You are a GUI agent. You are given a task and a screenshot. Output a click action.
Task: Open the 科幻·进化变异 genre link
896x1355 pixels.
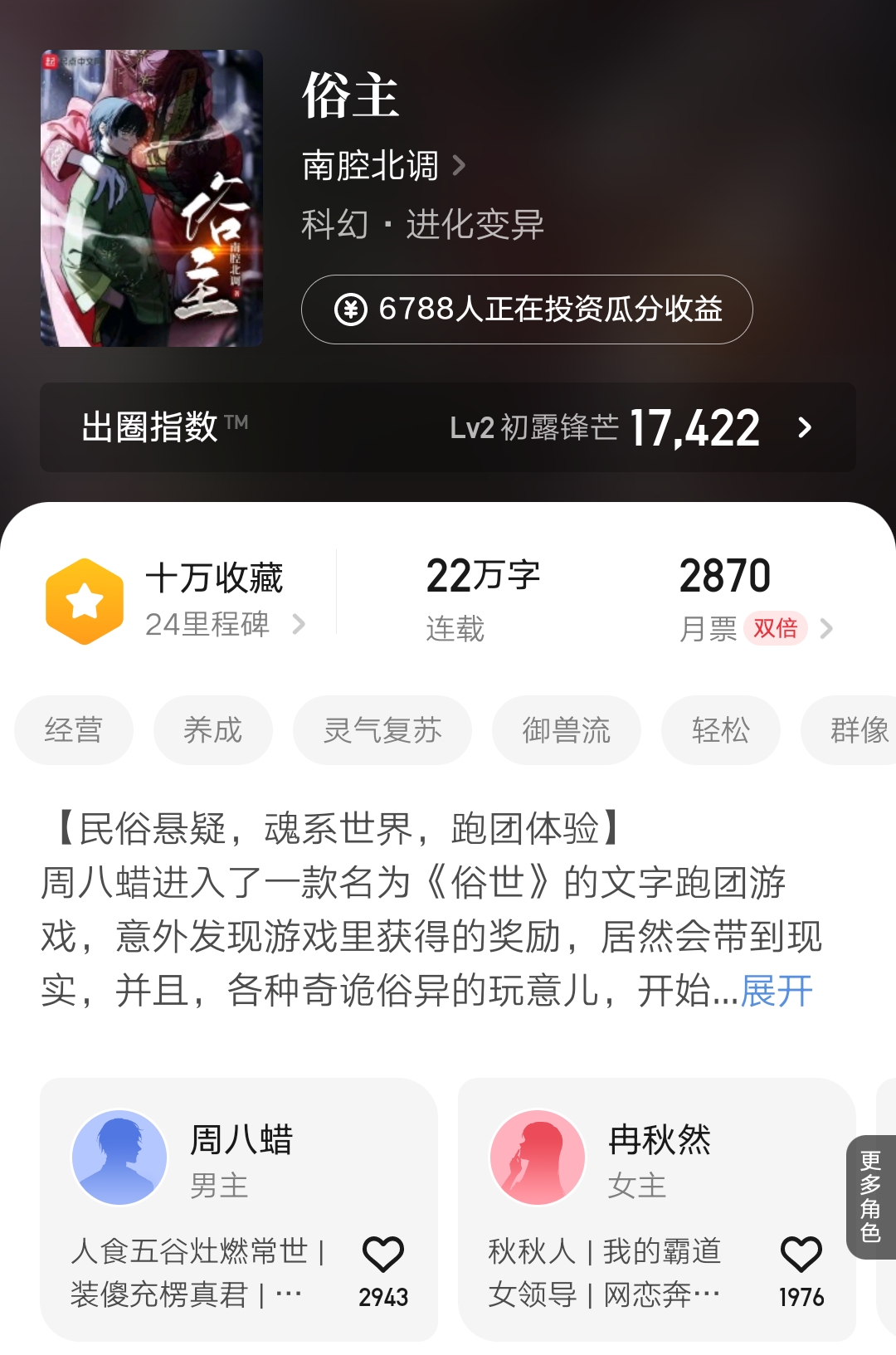coord(421,222)
